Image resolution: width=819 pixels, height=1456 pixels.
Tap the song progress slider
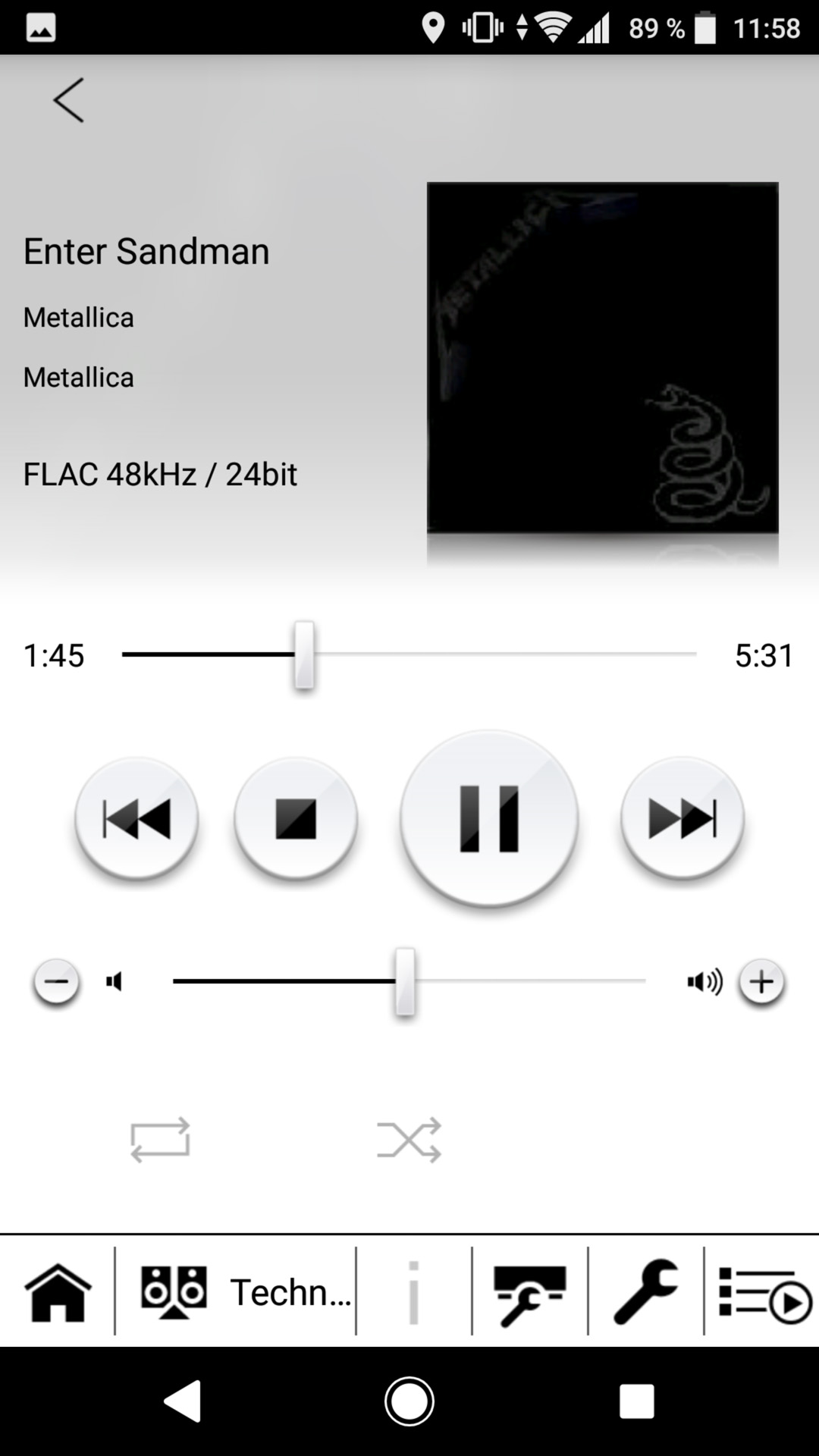pyautogui.click(x=409, y=654)
